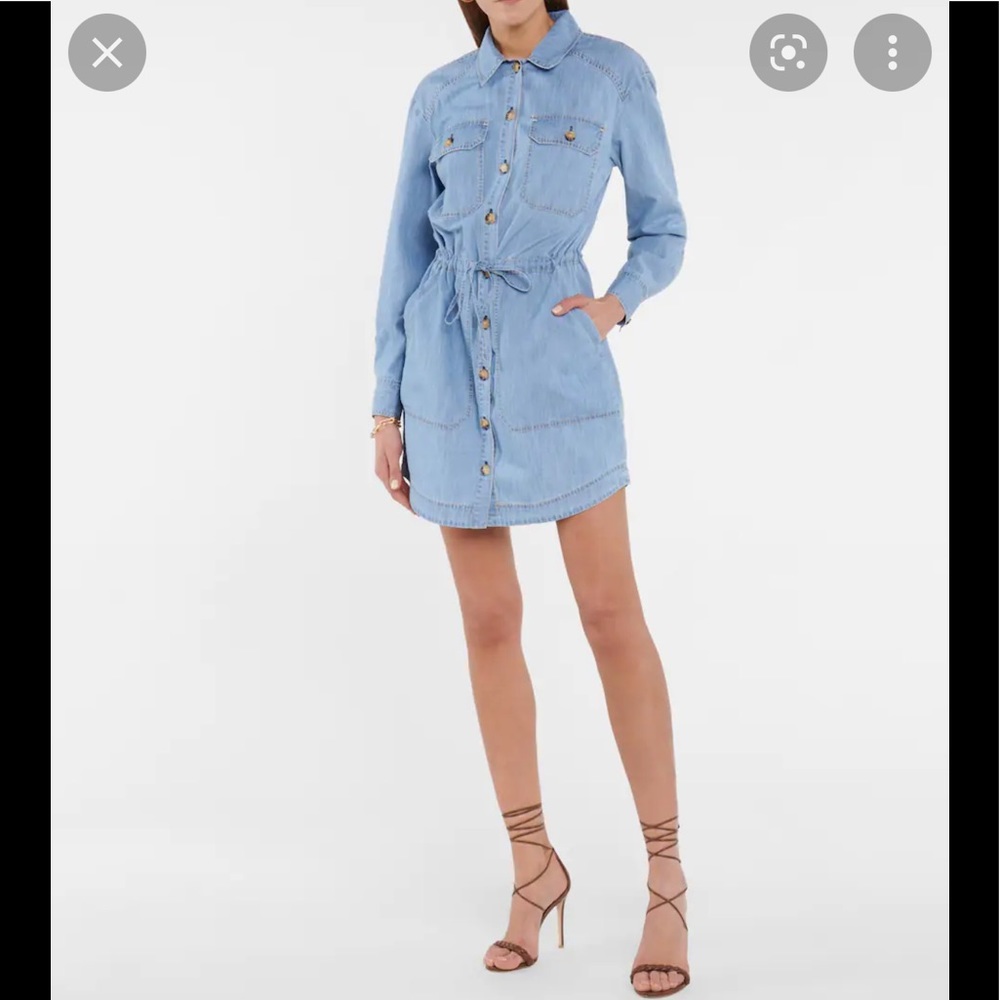Open the three-dot overflow menu
This screenshot has width=1000, height=1000.
(892, 53)
